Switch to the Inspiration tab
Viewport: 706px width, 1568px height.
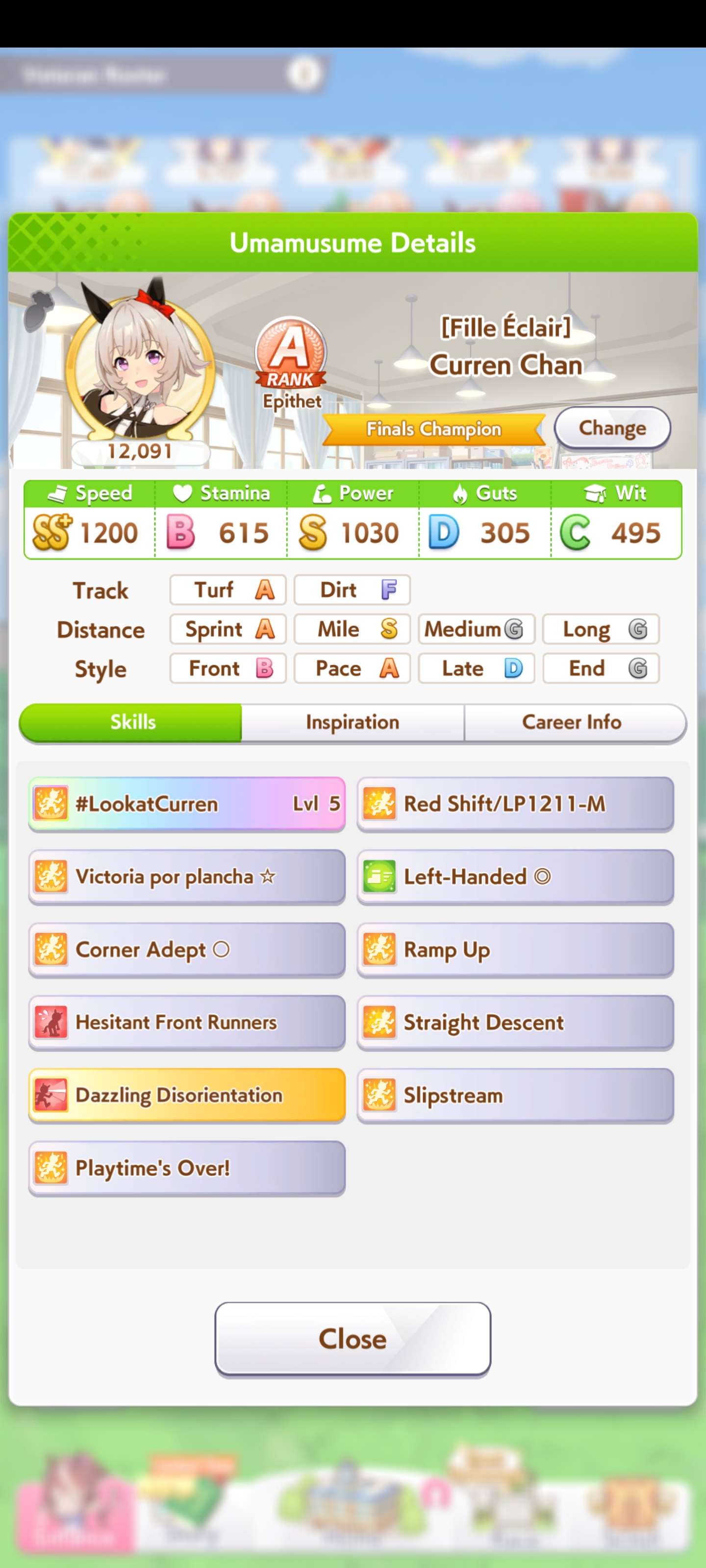click(353, 722)
